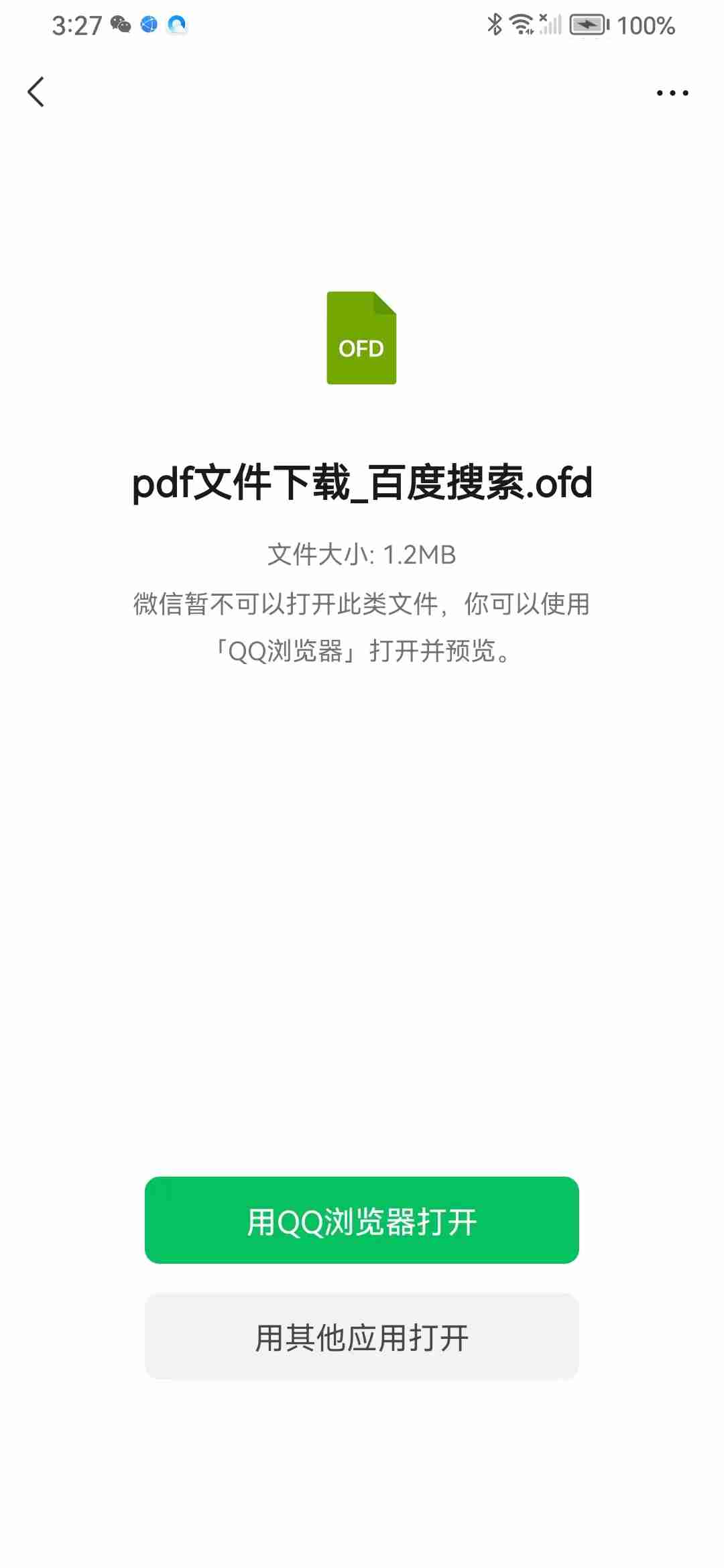Tap the QQ Browser icon in the status bar
Screen dimensions: 724x1568
click(x=177, y=25)
